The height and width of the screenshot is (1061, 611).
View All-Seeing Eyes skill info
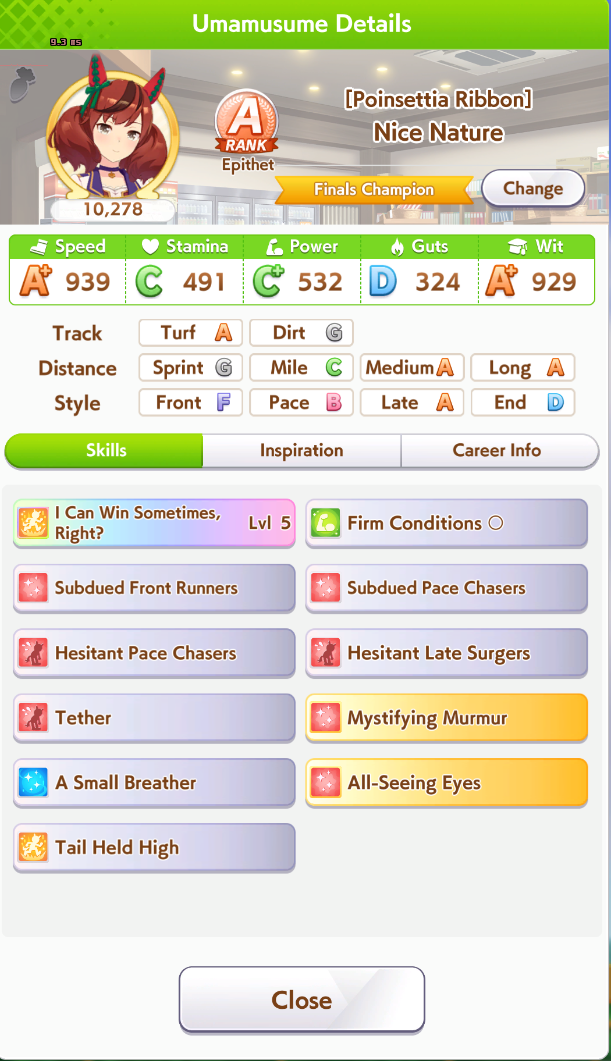[x=446, y=783]
